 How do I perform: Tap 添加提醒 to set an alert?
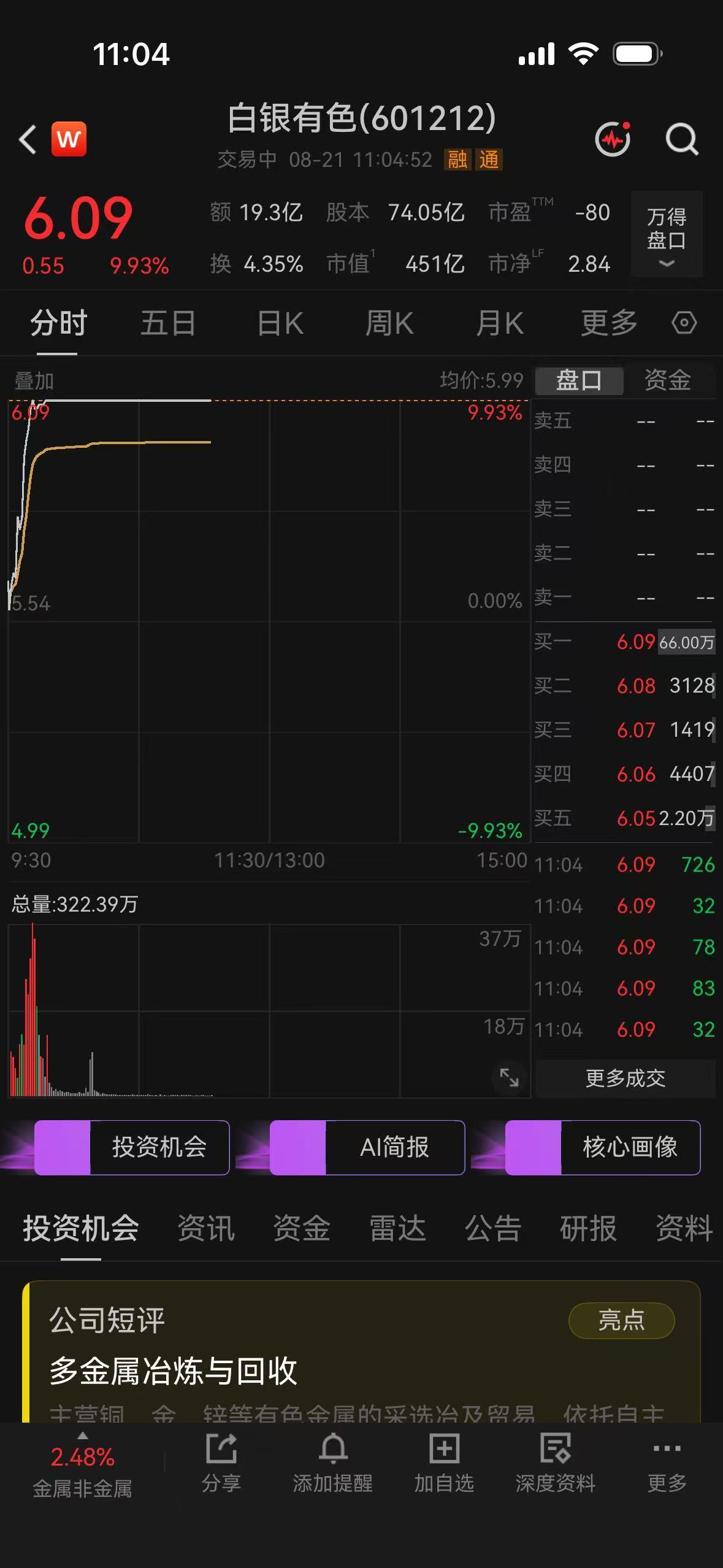(x=333, y=1463)
